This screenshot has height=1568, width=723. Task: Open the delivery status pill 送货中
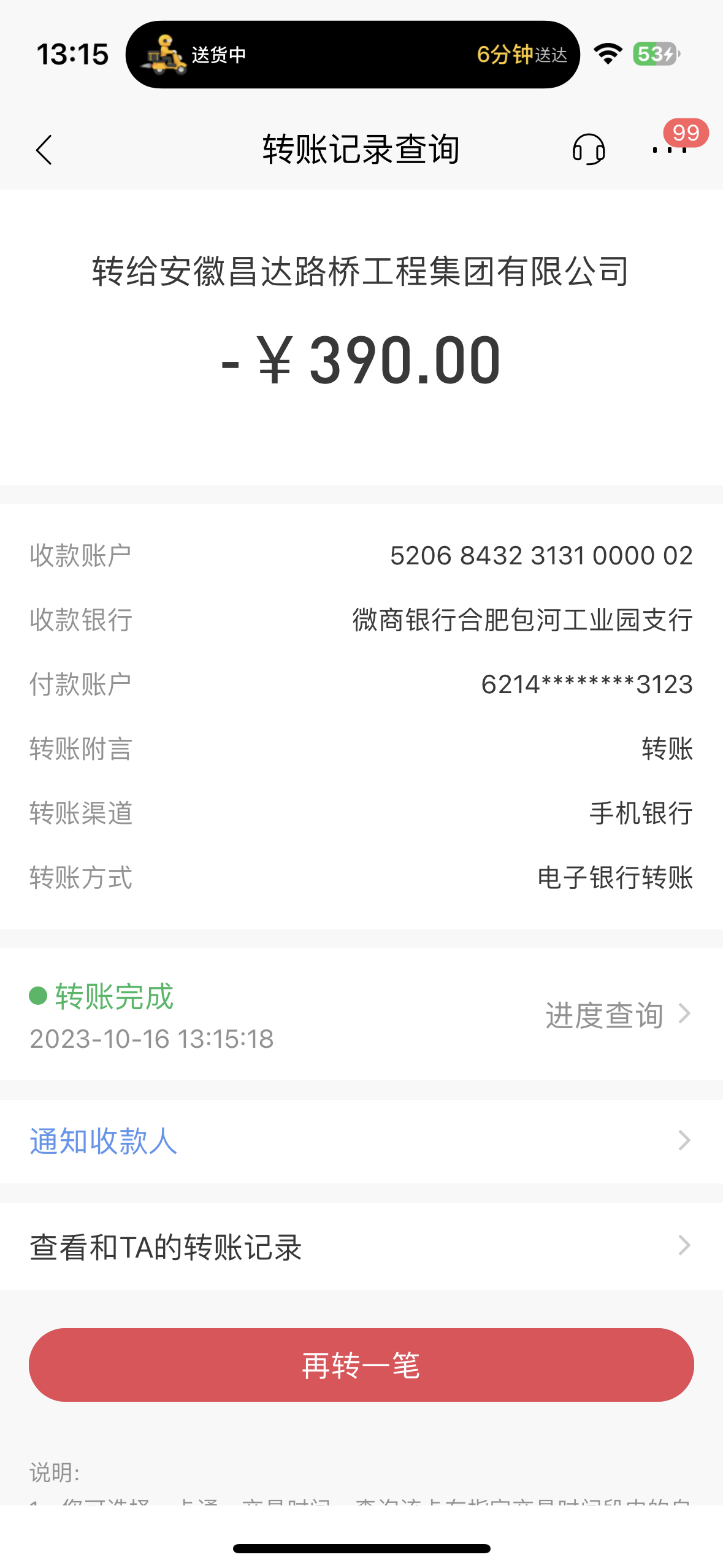(352, 55)
